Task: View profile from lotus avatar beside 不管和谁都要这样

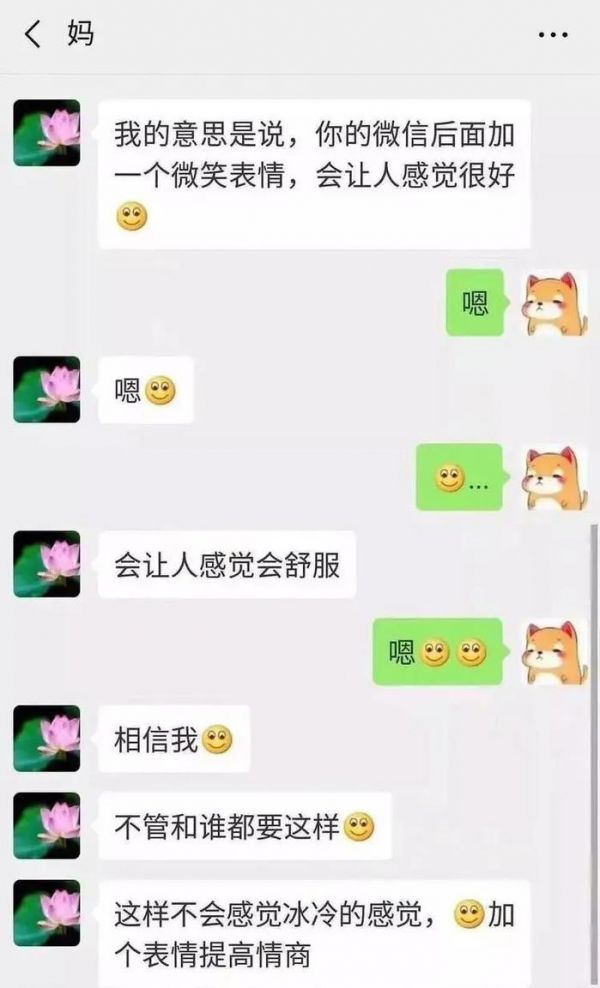Action: (46, 826)
